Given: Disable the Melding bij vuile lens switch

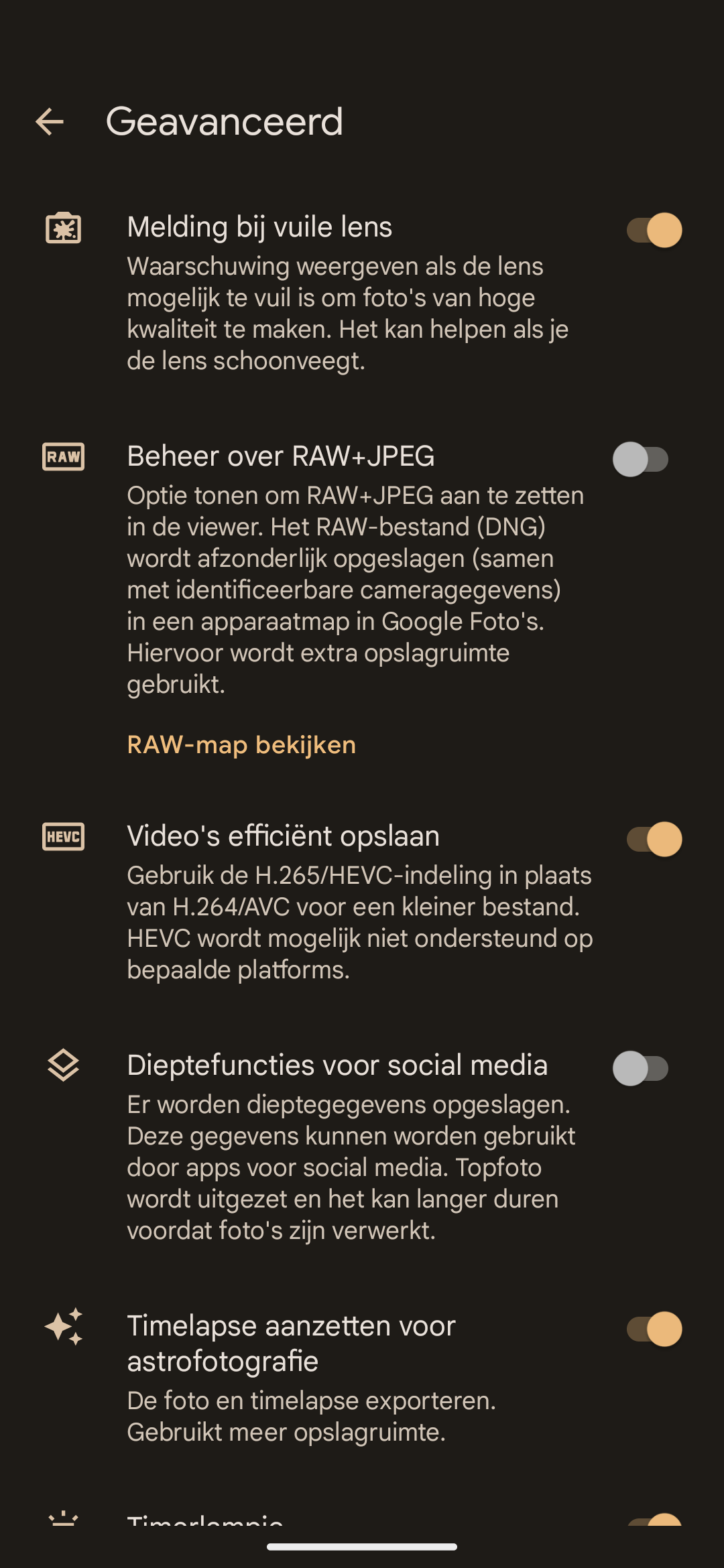Looking at the screenshot, I should coord(654,231).
